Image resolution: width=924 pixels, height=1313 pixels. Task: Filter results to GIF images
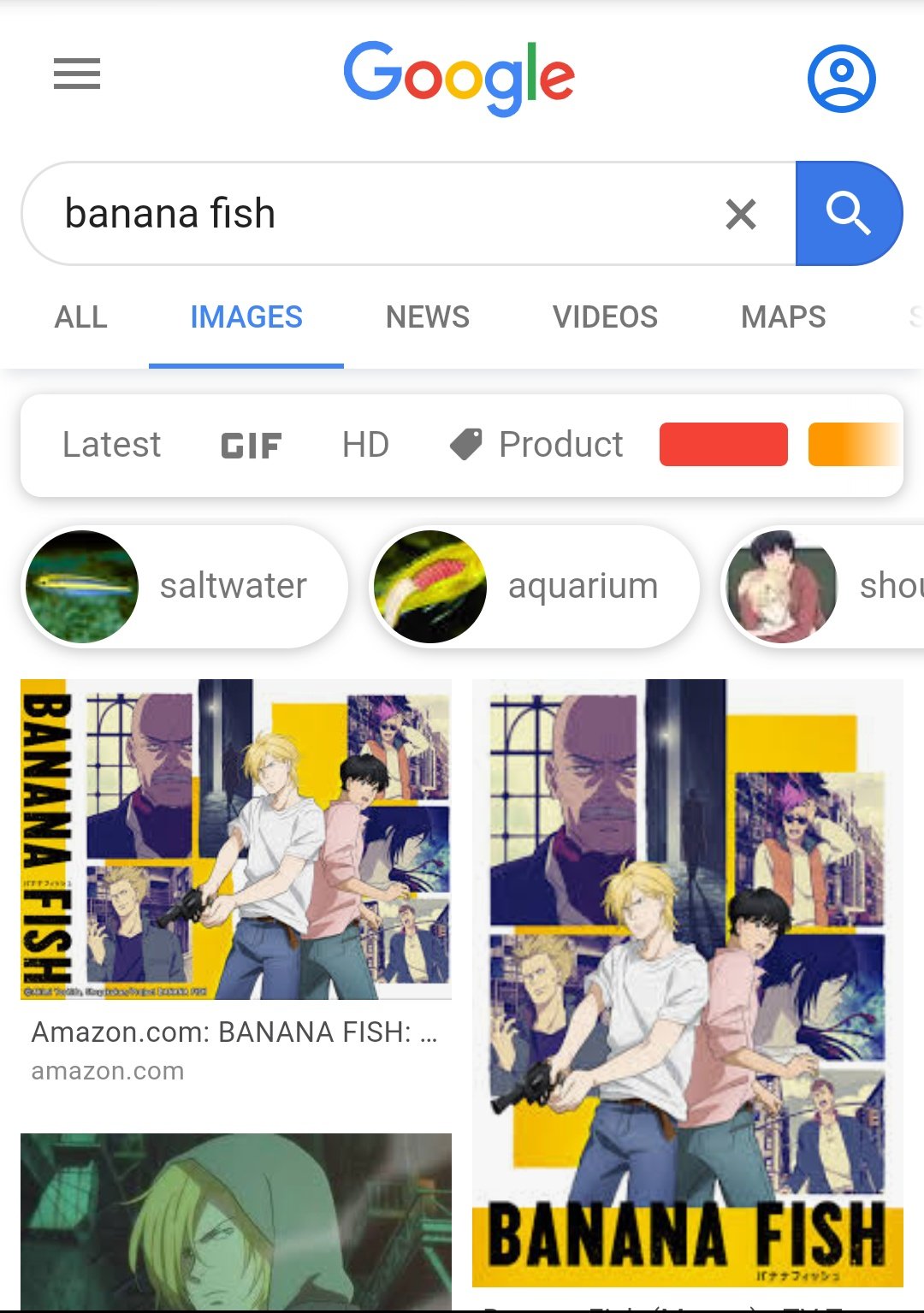tap(251, 446)
